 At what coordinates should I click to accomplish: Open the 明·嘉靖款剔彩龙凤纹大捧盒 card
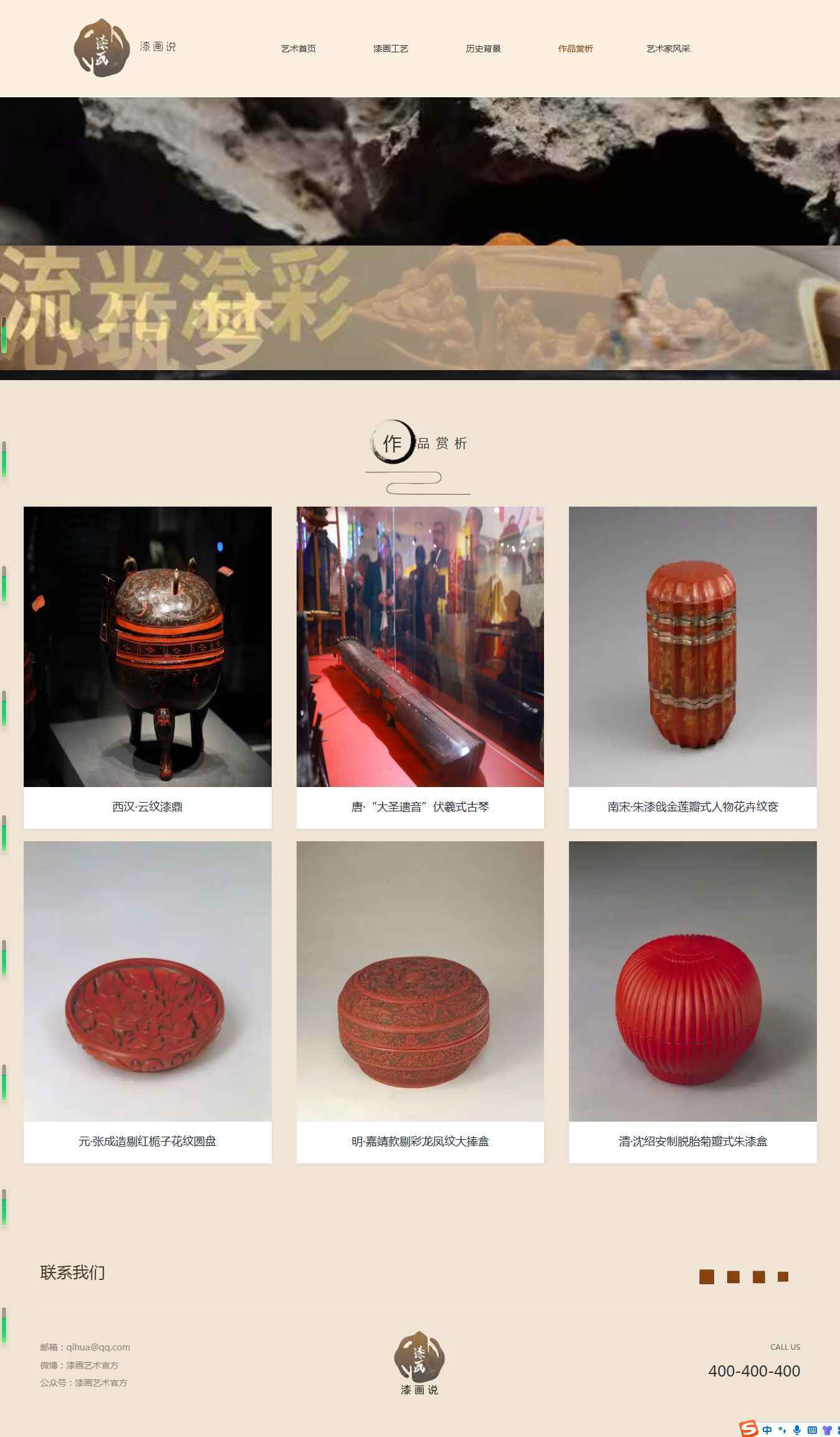[x=420, y=1001]
